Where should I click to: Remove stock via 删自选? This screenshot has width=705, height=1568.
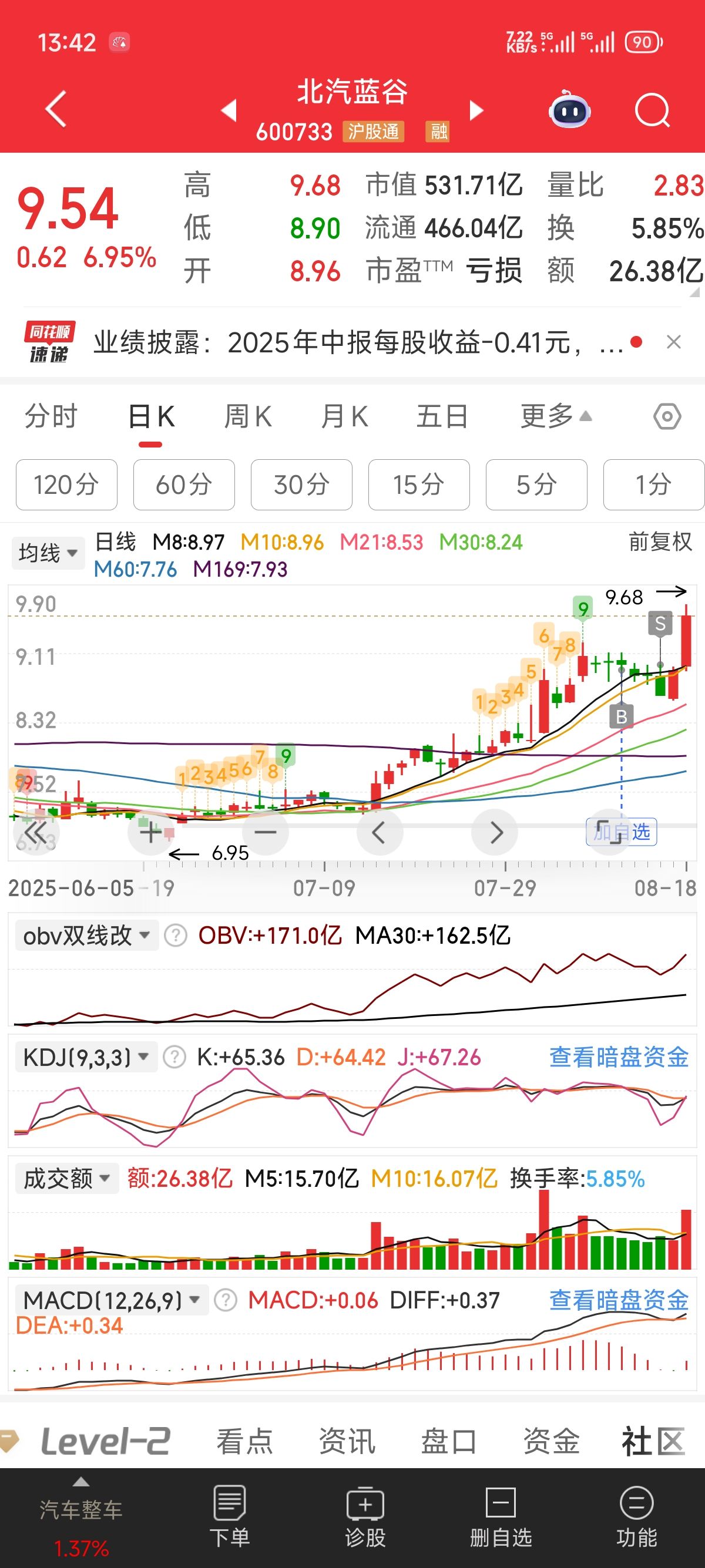pyautogui.click(x=501, y=1517)
